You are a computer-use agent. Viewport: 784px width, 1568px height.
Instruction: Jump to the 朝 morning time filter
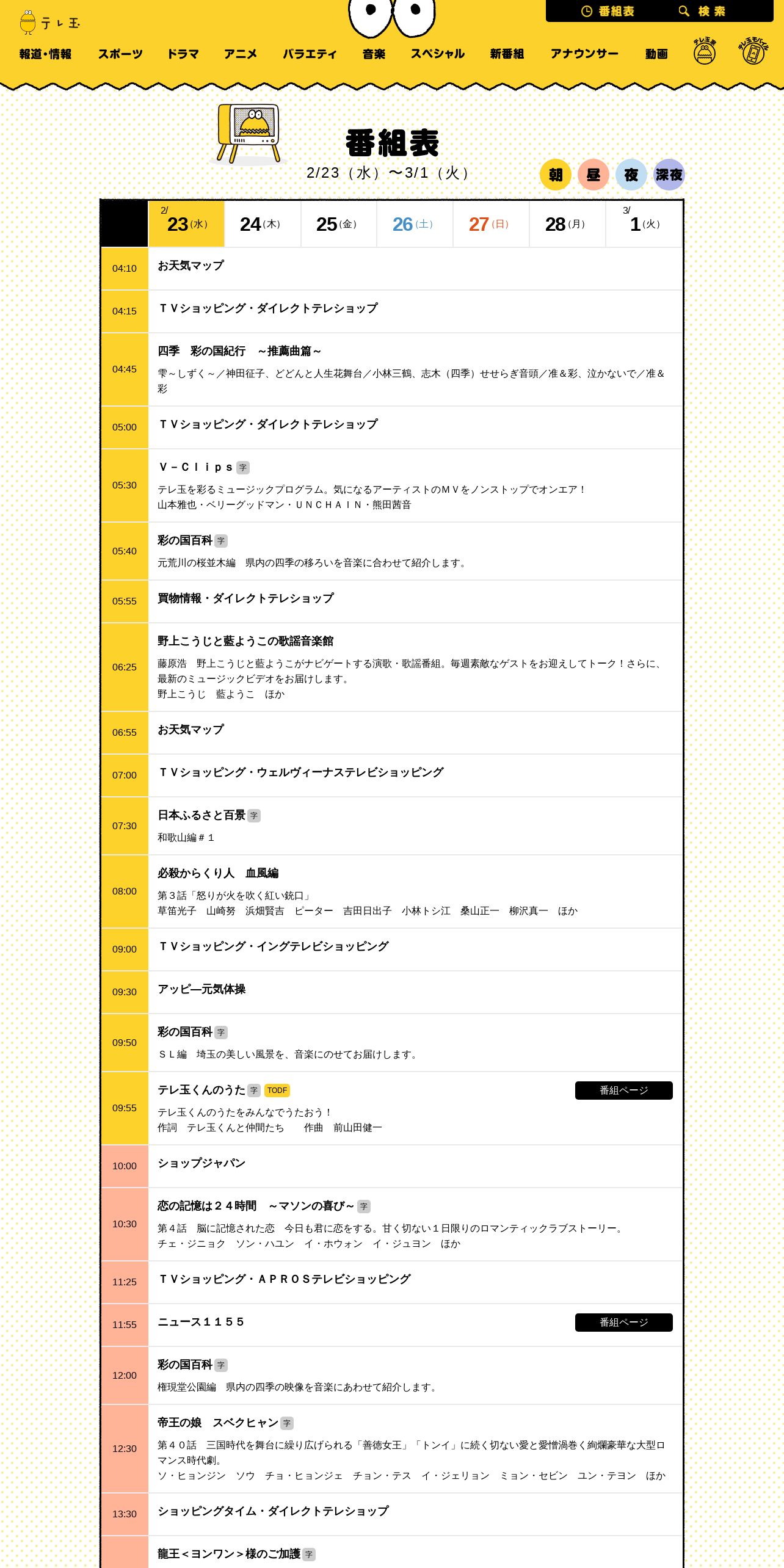tap(556, 175)
